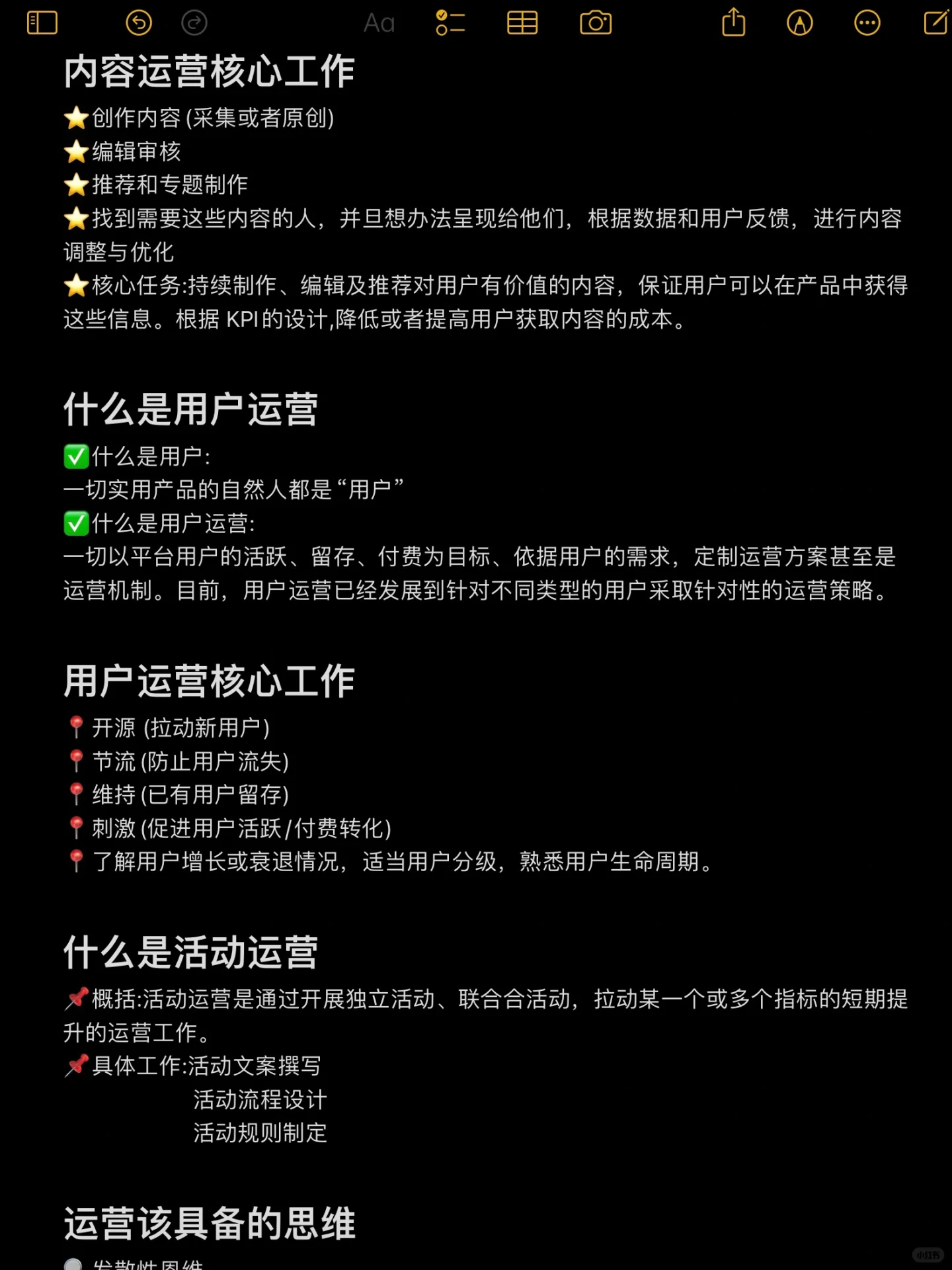Viewport: 952px width, 1270px height.
Task: Insert a checklist into the note
Action: (450, 23)
